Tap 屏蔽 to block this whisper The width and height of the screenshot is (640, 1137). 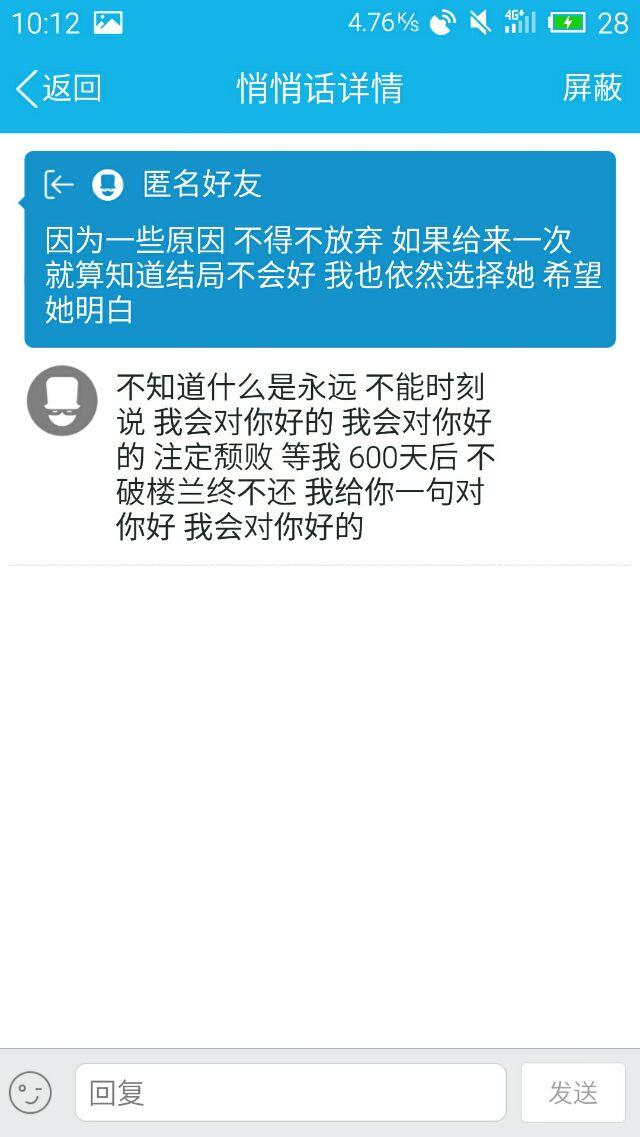[x=592, y=88]
